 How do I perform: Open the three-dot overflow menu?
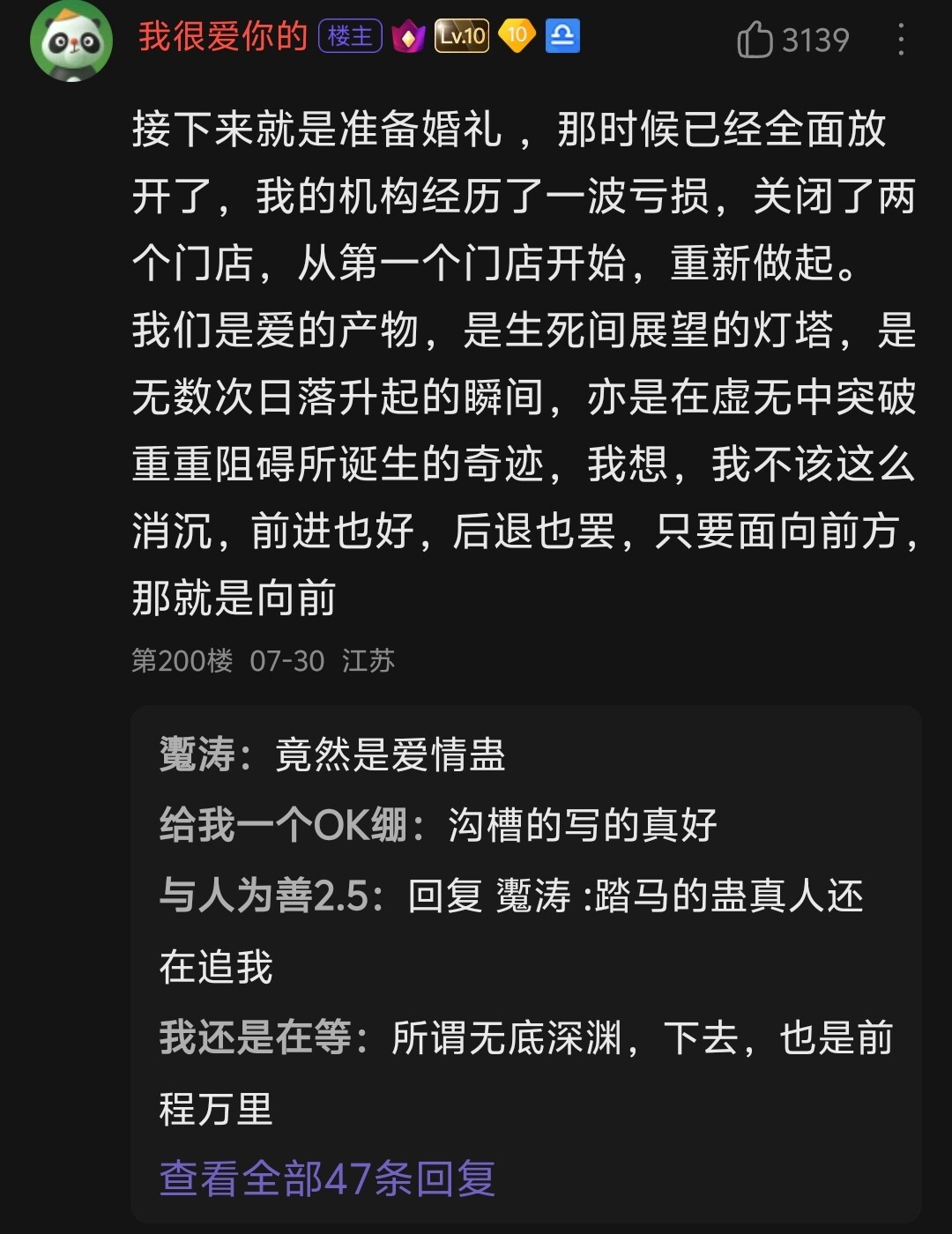900,40
